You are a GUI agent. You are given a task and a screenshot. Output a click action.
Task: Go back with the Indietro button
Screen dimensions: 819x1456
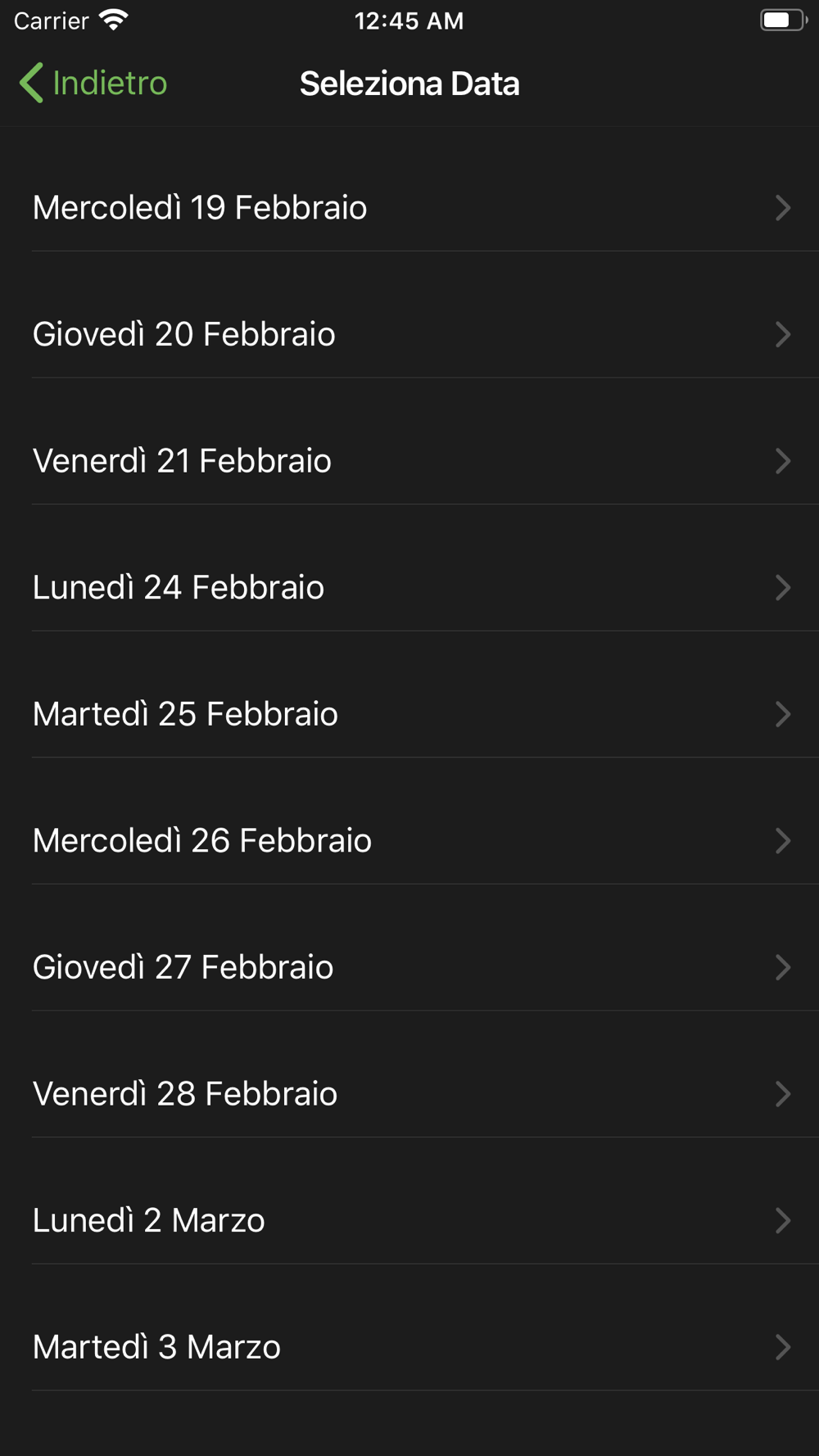click(93, 84)
